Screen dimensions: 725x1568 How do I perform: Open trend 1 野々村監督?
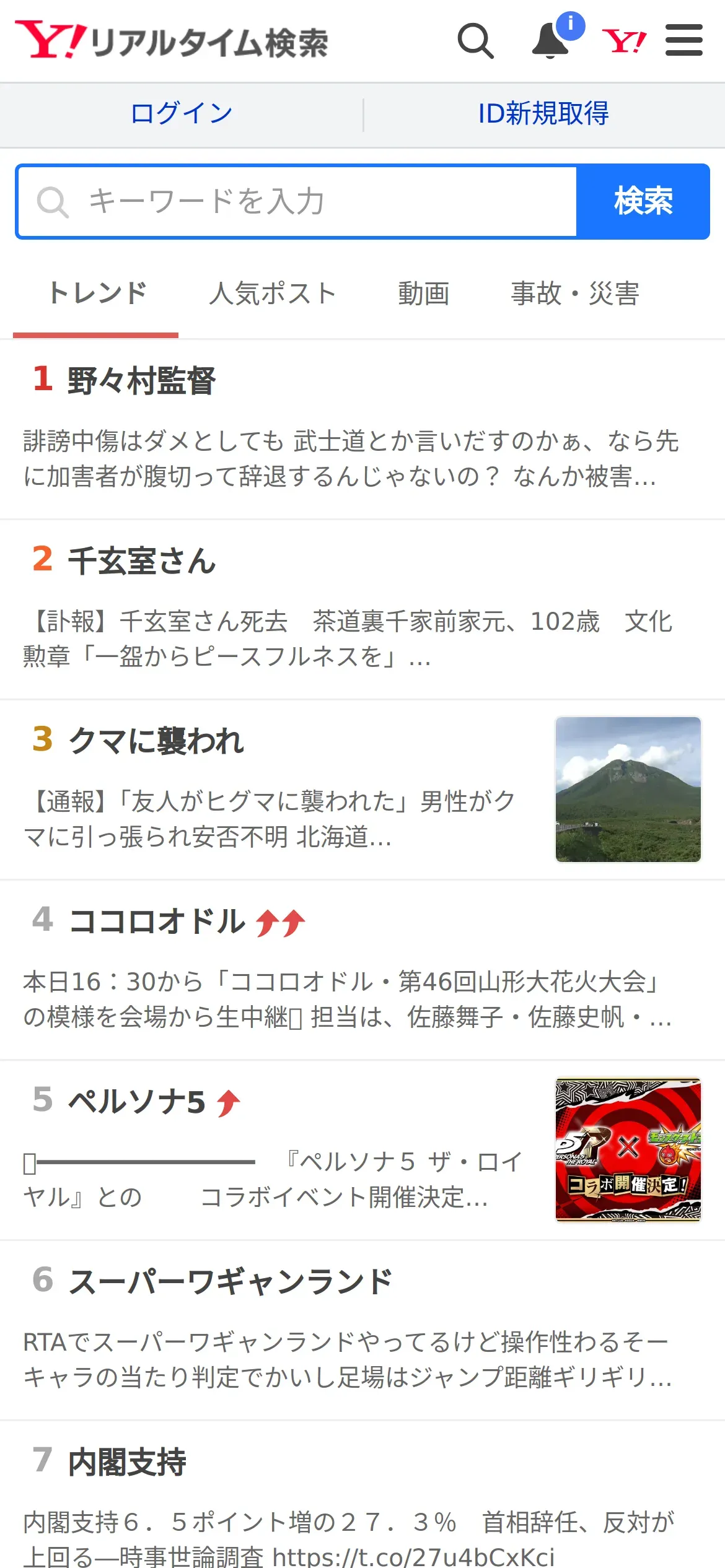click(x=362, y=429)
